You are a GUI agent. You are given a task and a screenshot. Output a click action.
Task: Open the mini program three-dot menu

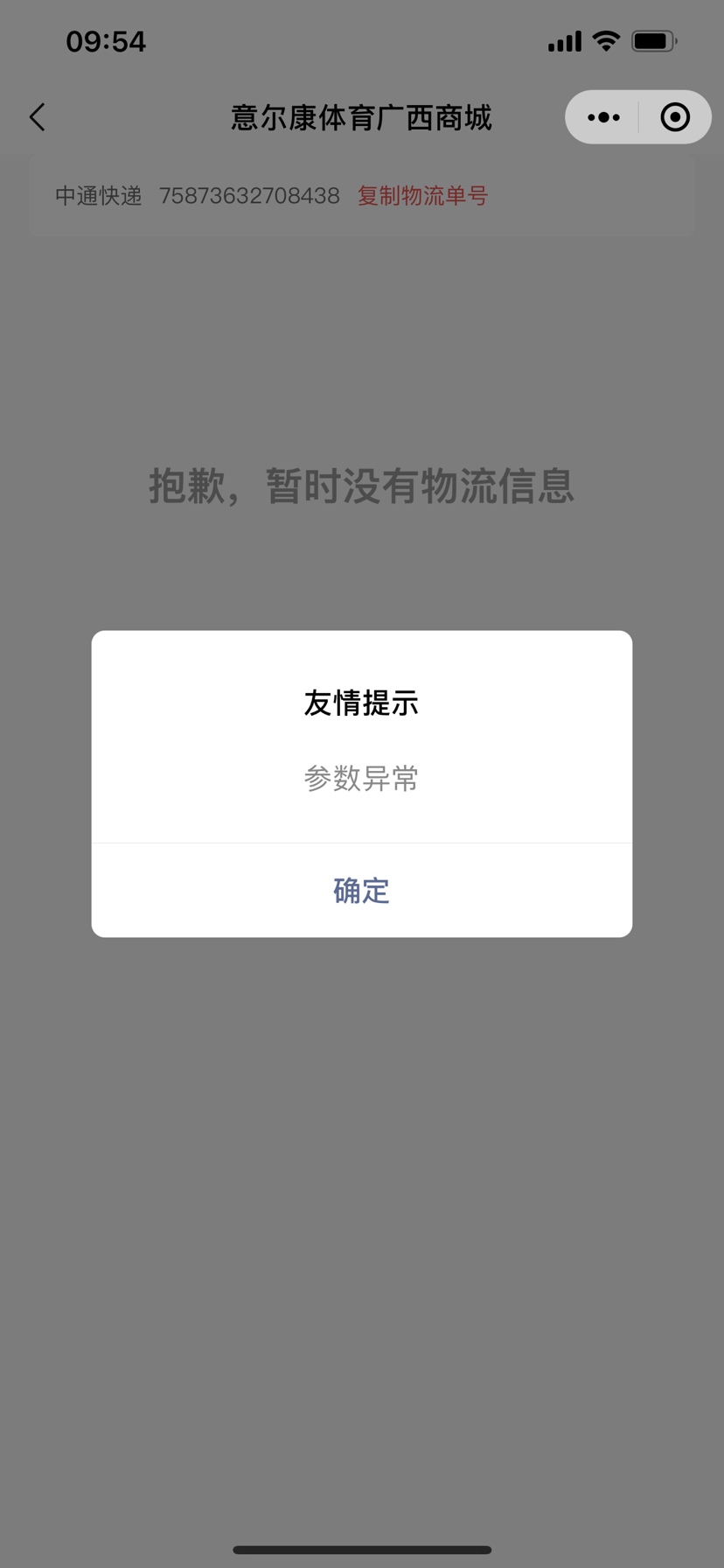click(603, 117)
